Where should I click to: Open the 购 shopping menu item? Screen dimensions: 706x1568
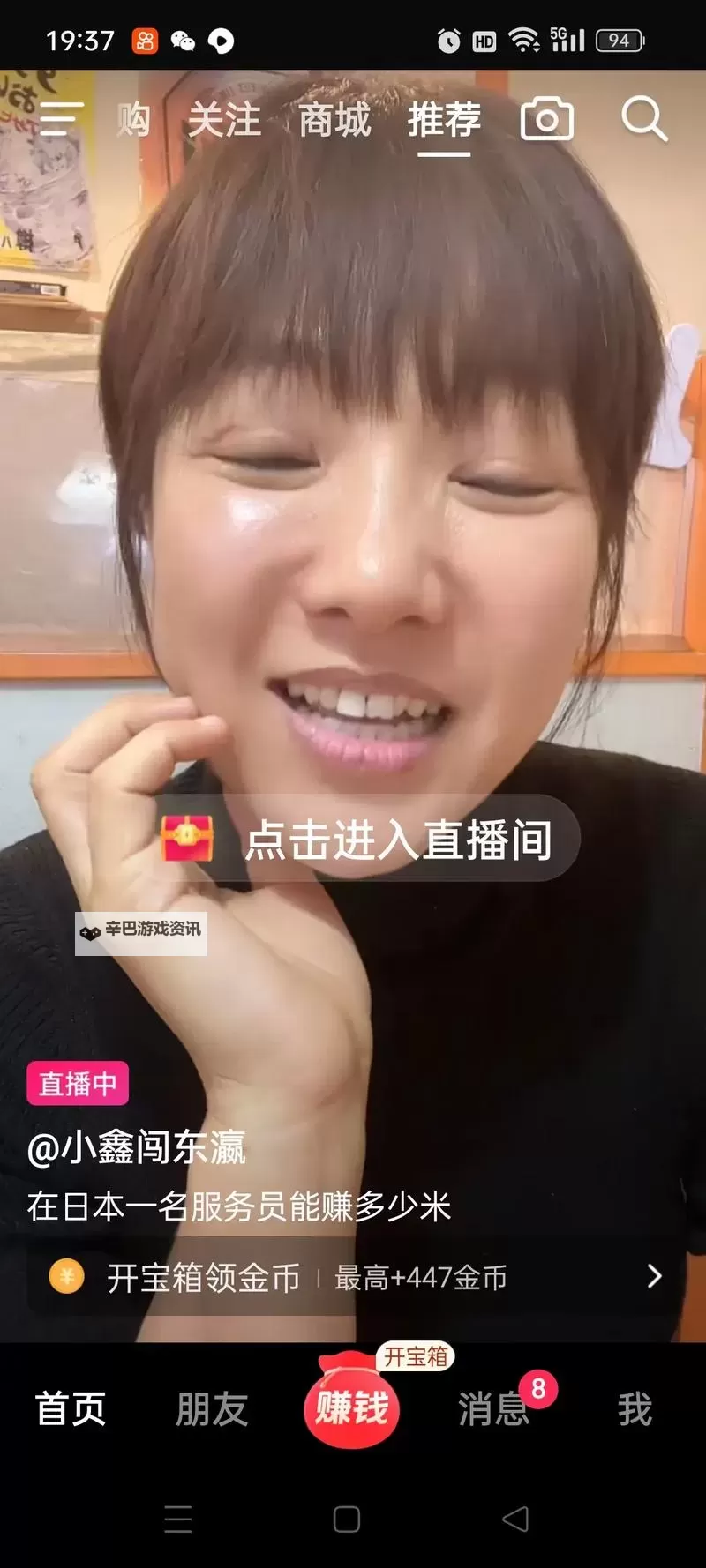[x=134, y=121]
